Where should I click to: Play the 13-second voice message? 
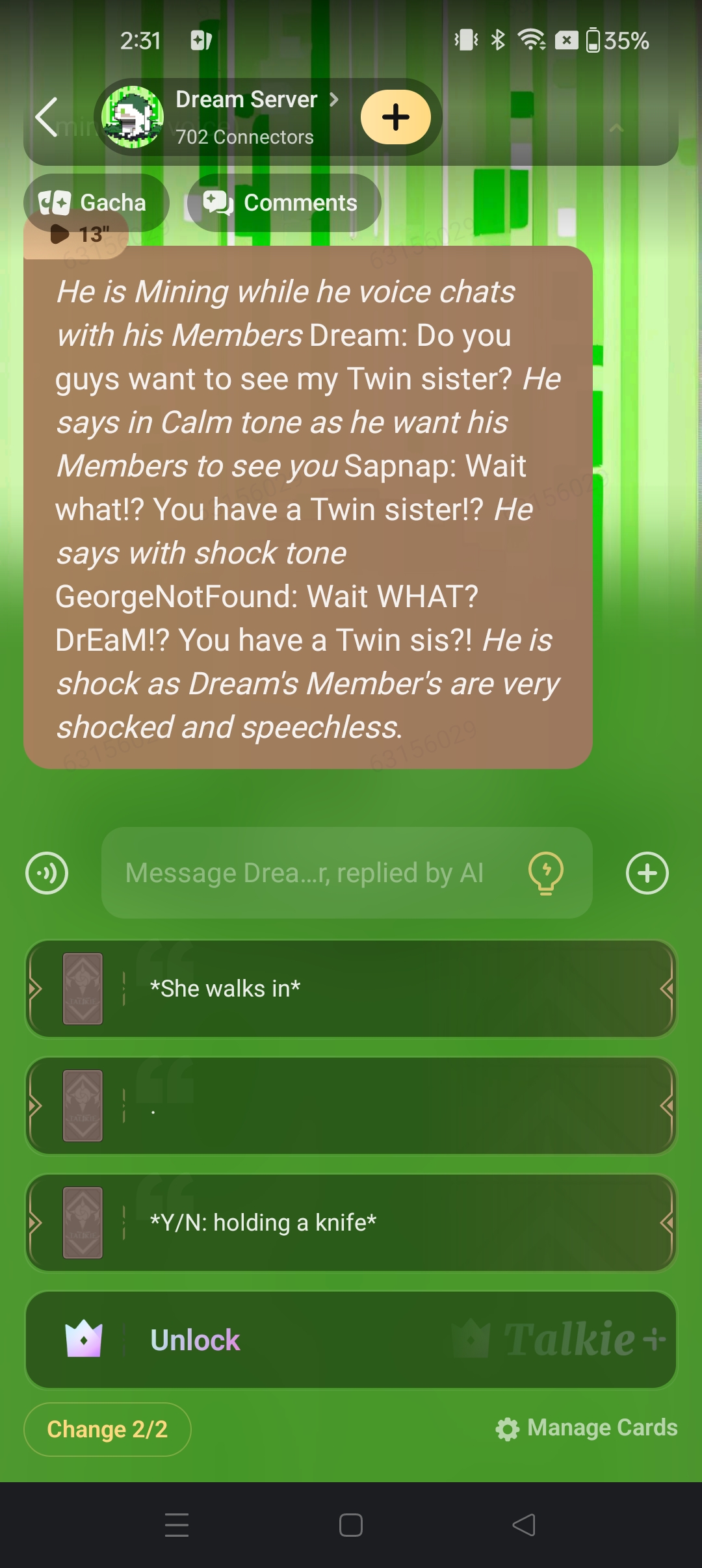[77, 234]
